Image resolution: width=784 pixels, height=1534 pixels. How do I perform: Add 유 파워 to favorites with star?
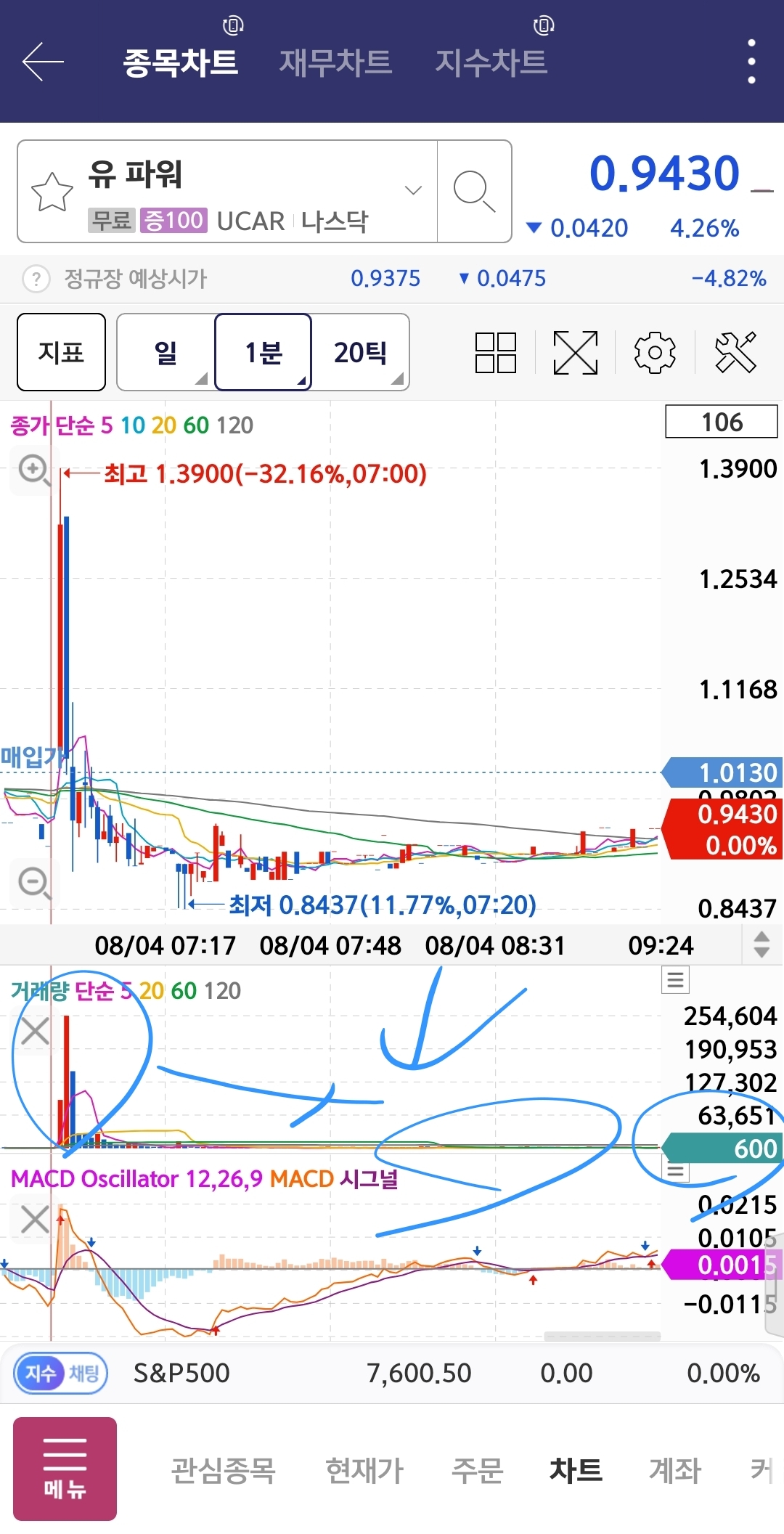click(52, 192)
